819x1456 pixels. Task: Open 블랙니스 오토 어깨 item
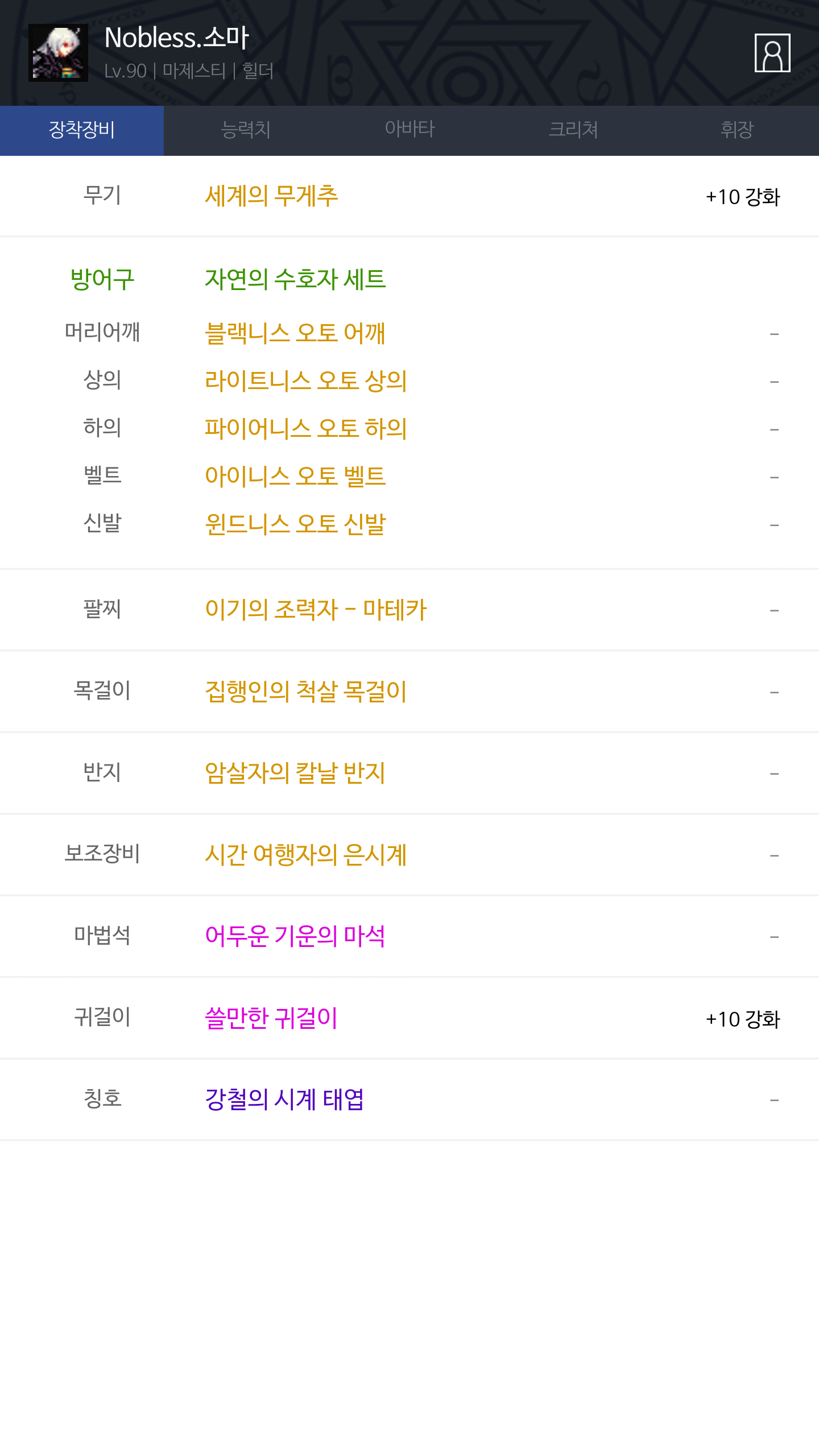[x=295, y=333]
